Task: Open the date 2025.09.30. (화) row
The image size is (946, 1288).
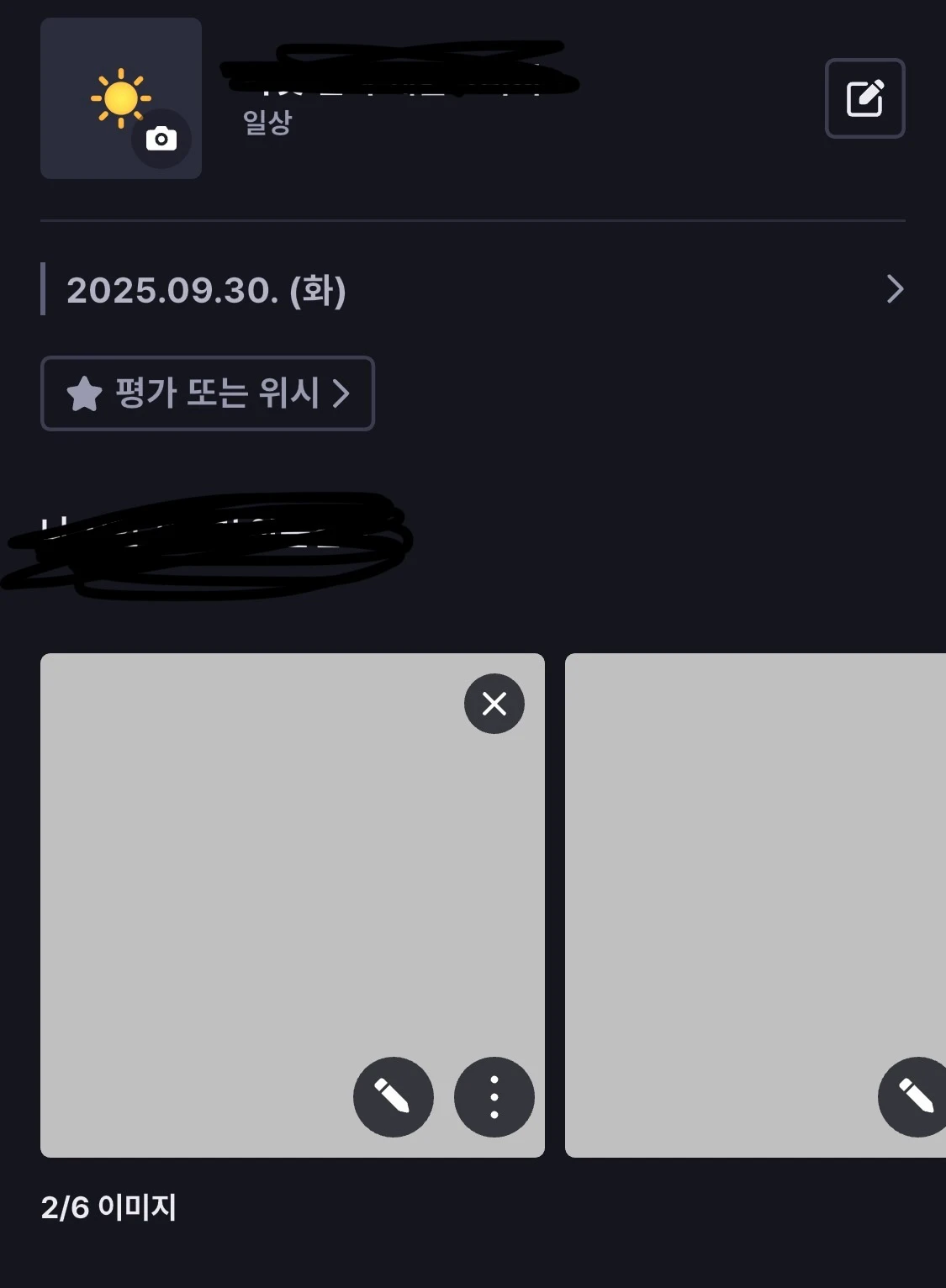Action: tap(471, 289)
